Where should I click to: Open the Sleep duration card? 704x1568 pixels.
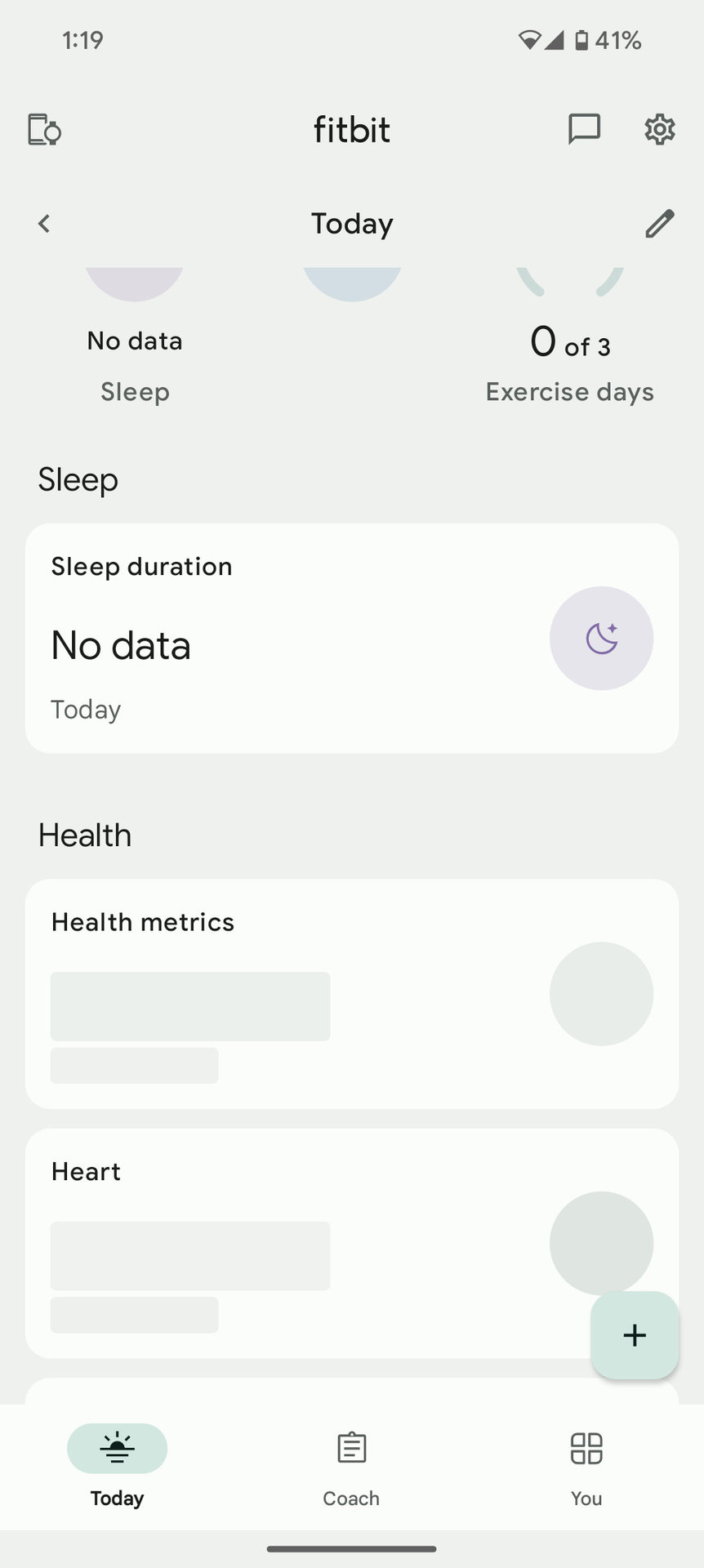click(x=351, y=638)
